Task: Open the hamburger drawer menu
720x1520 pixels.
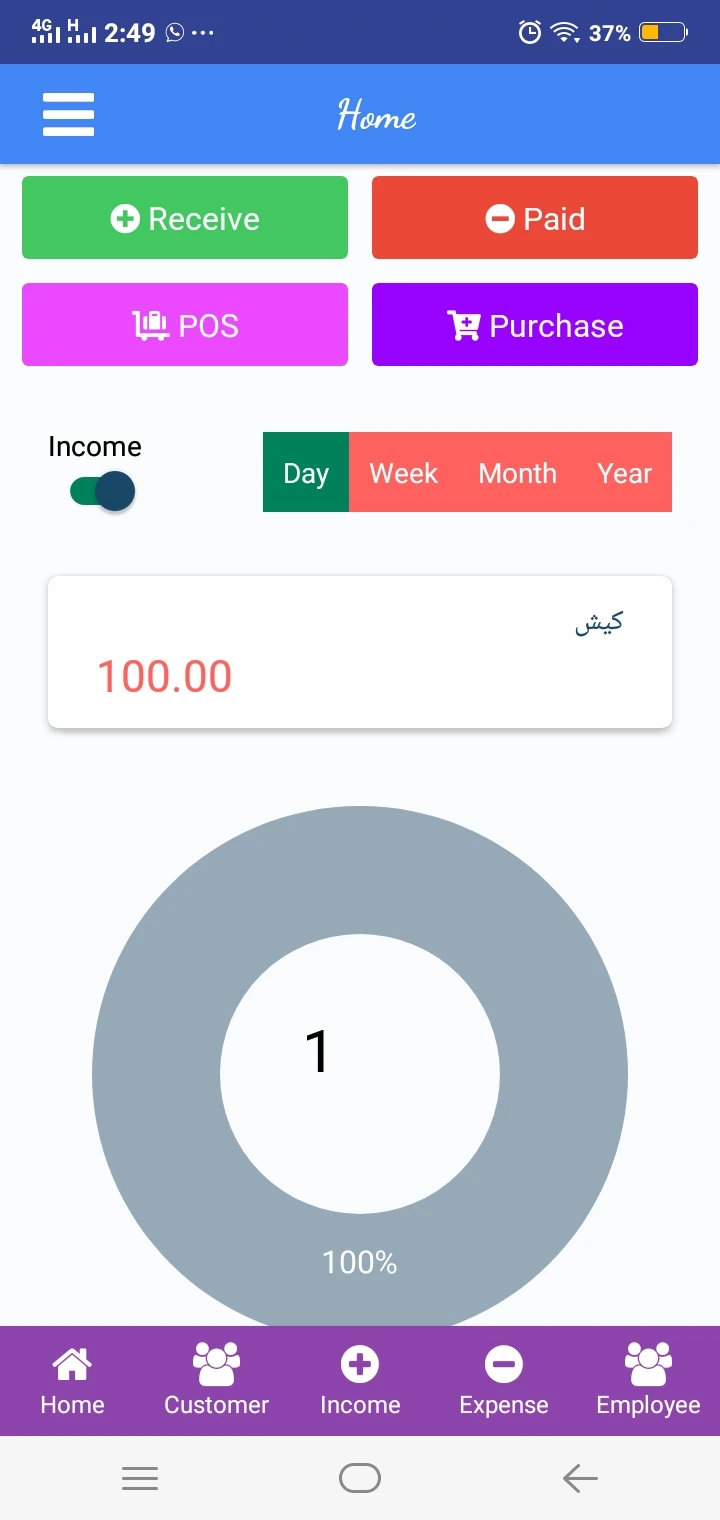Action: pos(68,115)
